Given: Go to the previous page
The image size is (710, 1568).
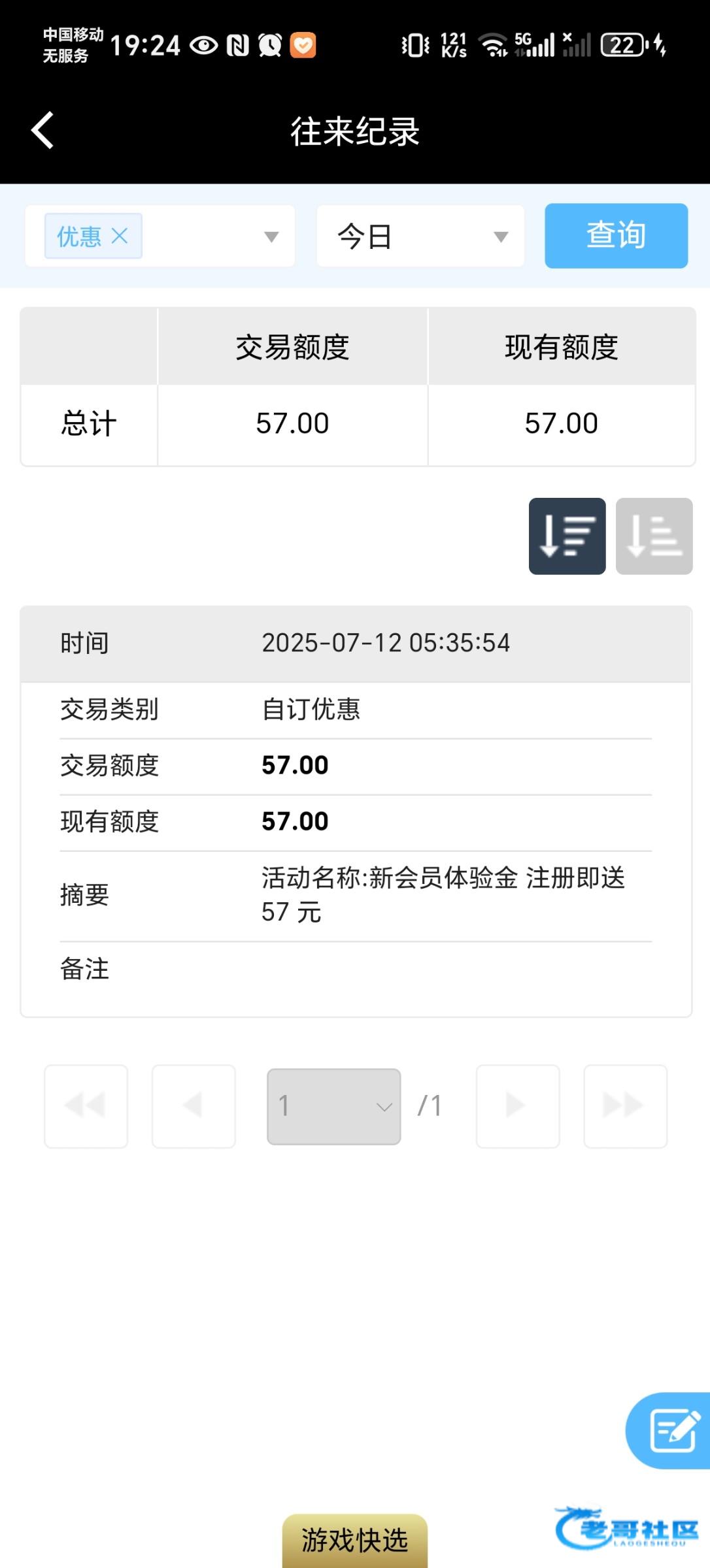Looking at the screenshot, I should pyautogui.click(x=194, y=1106).
